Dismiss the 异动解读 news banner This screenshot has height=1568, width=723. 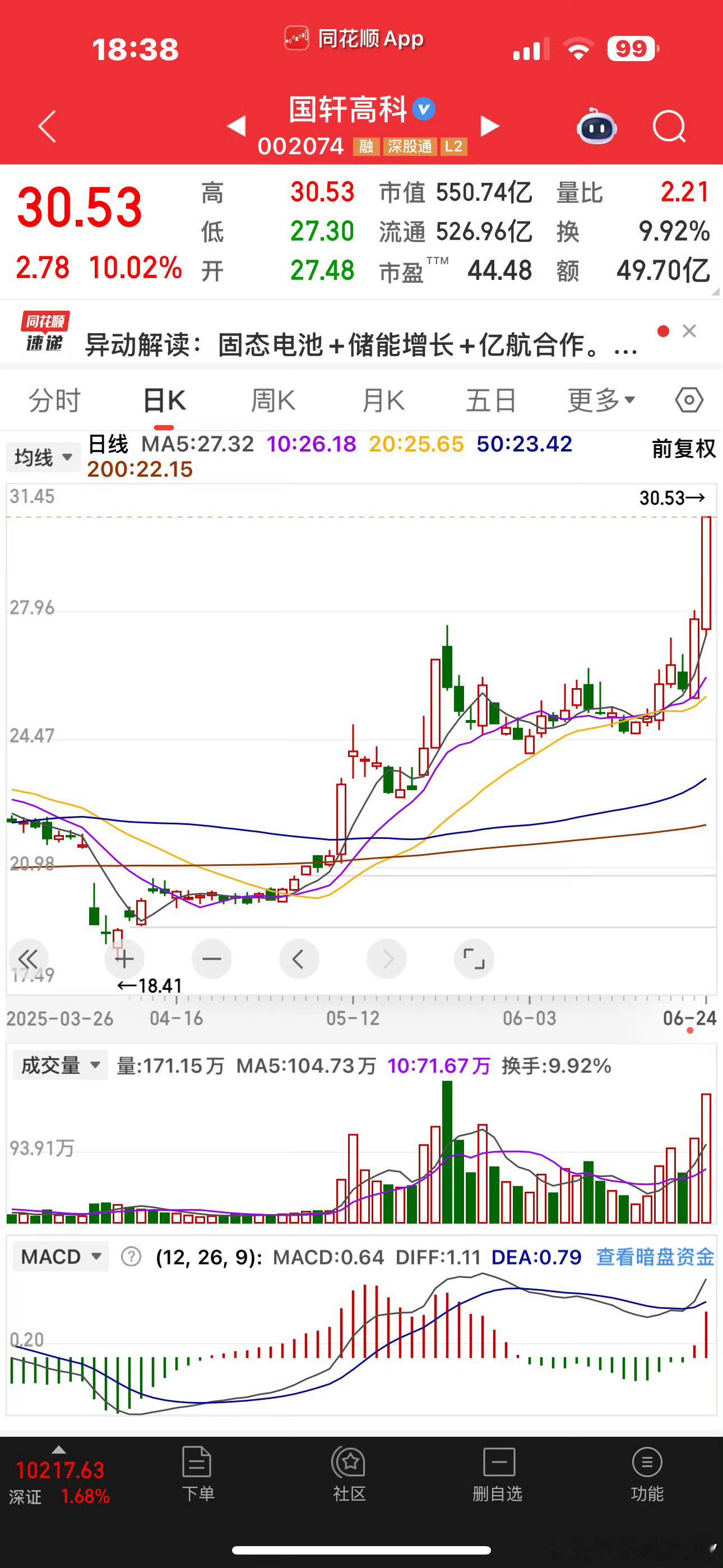click(689, 331)
